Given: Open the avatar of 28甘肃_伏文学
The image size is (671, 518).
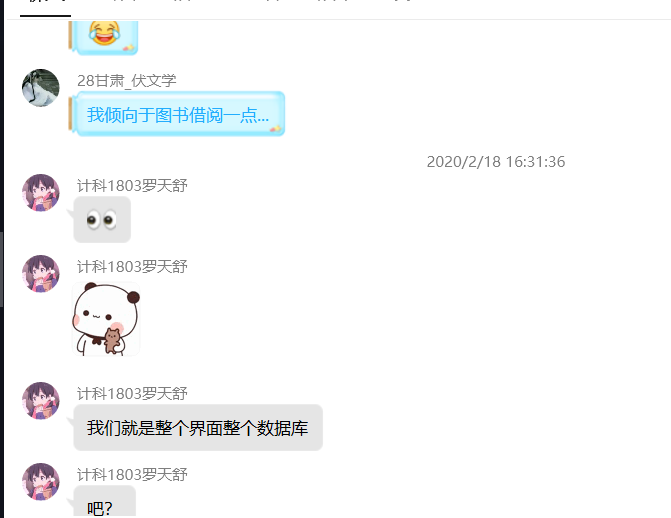Looking at the screenshot, I should tap(40, 88).
